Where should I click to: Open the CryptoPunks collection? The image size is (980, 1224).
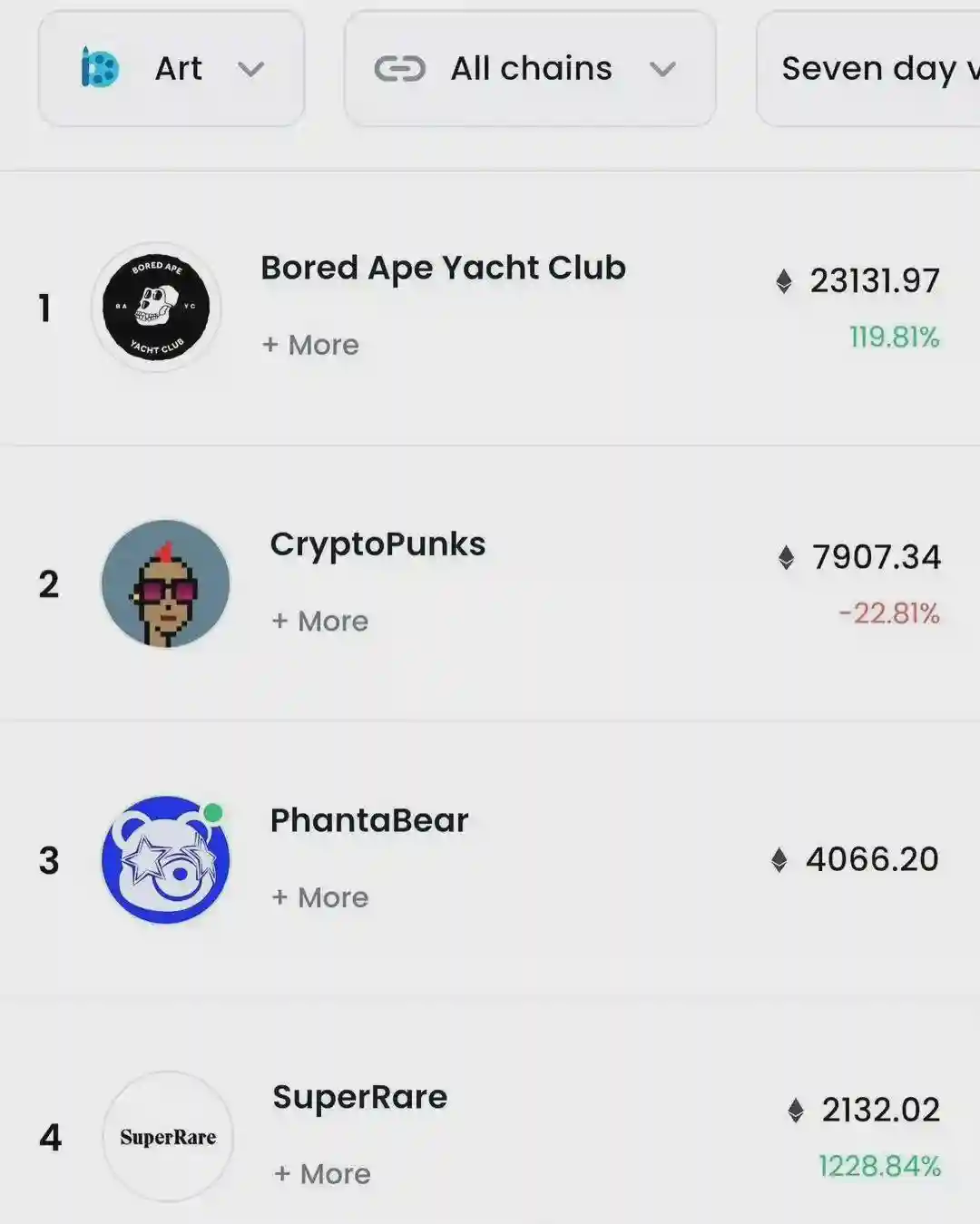377,544
